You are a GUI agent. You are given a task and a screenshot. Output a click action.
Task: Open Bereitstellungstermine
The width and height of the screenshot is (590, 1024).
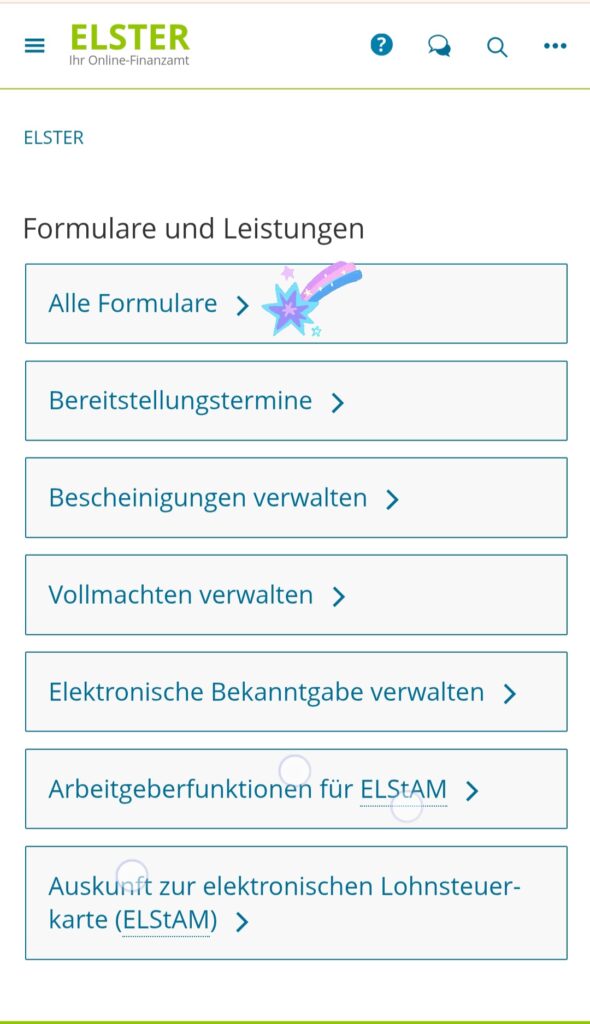click(x=296, y=401)
